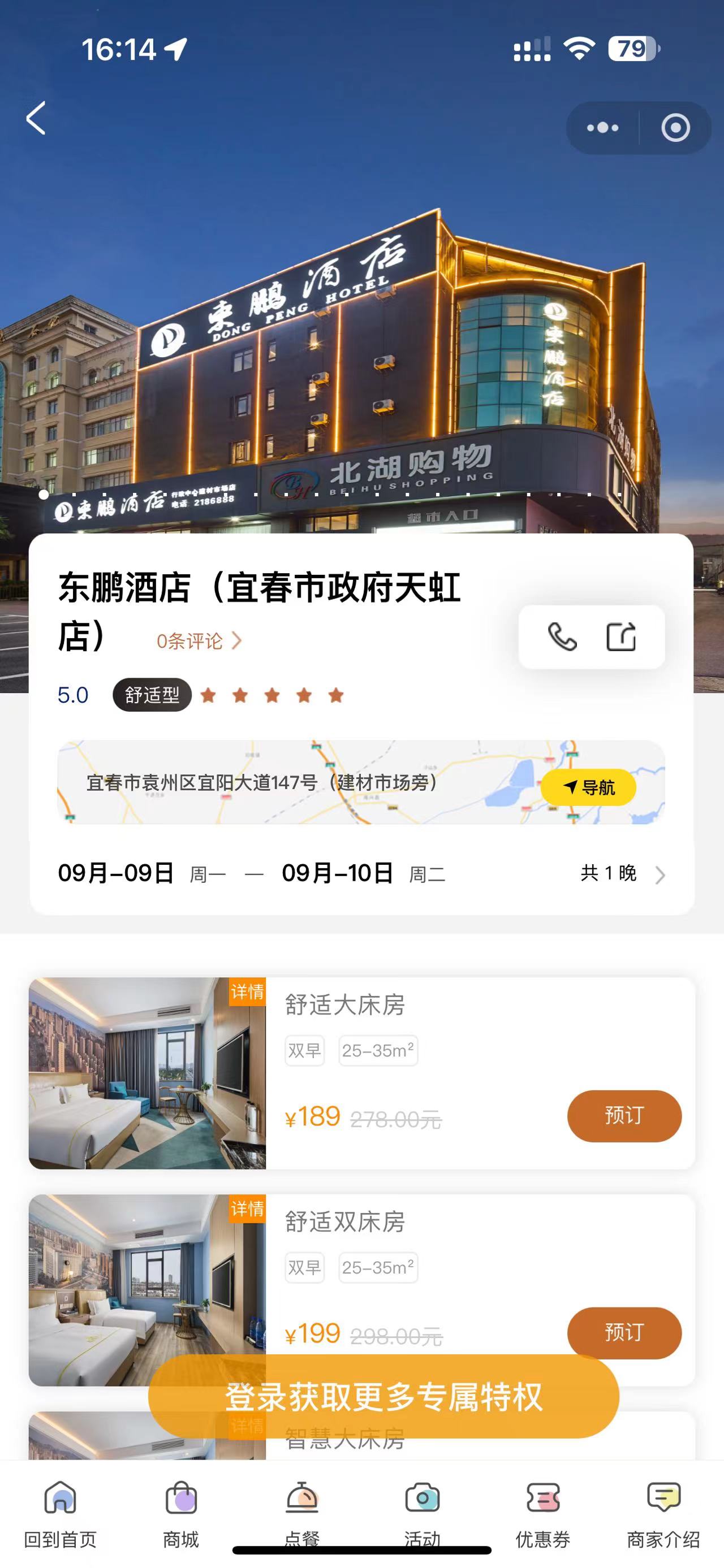
Task: Tap 登录获取更多专属特权 to log in
Action: (383, 1396)
